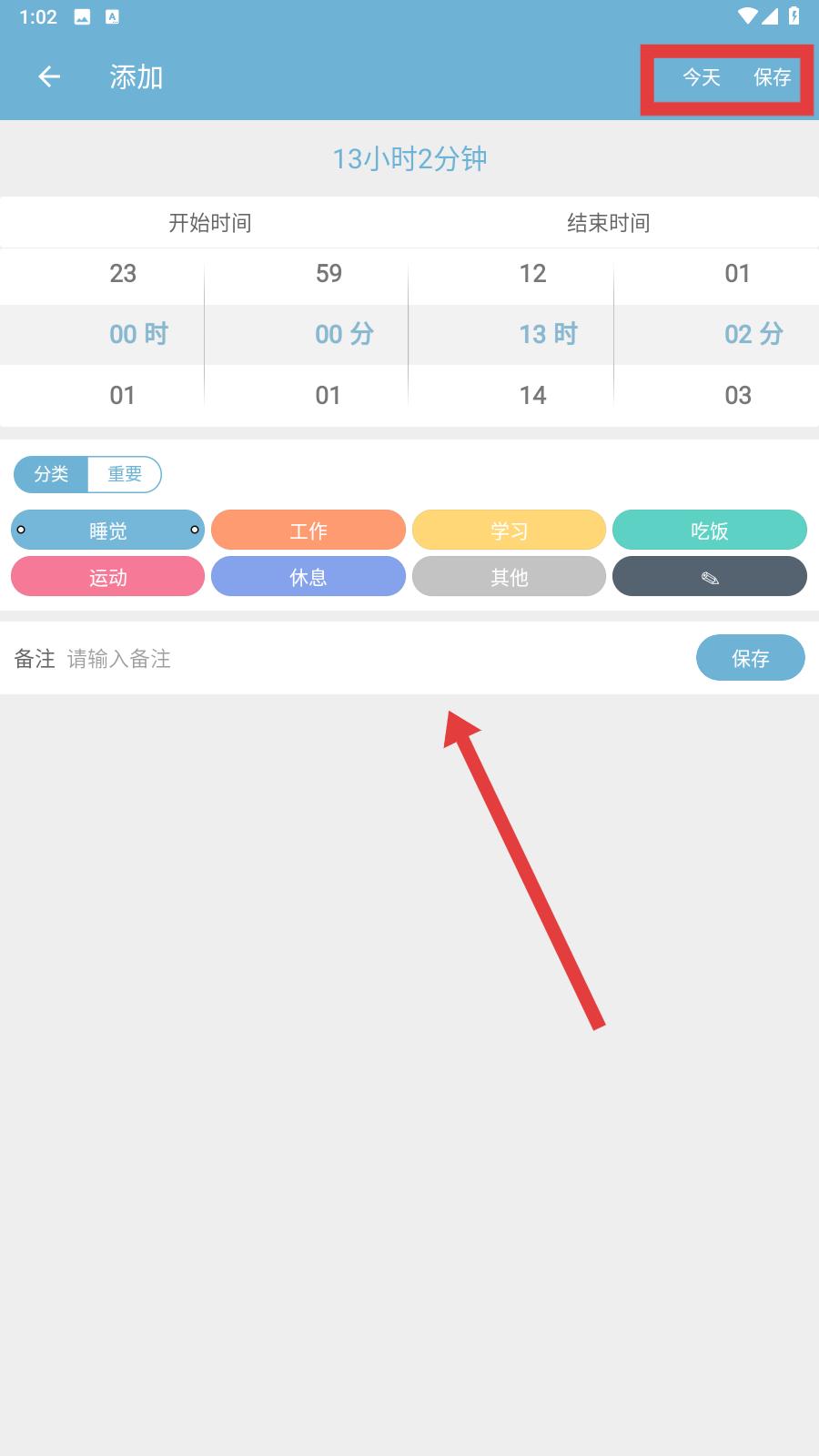Screen dimensions: 819x1456
Task: Open the pencil edit categories chip
Action: 710,577
